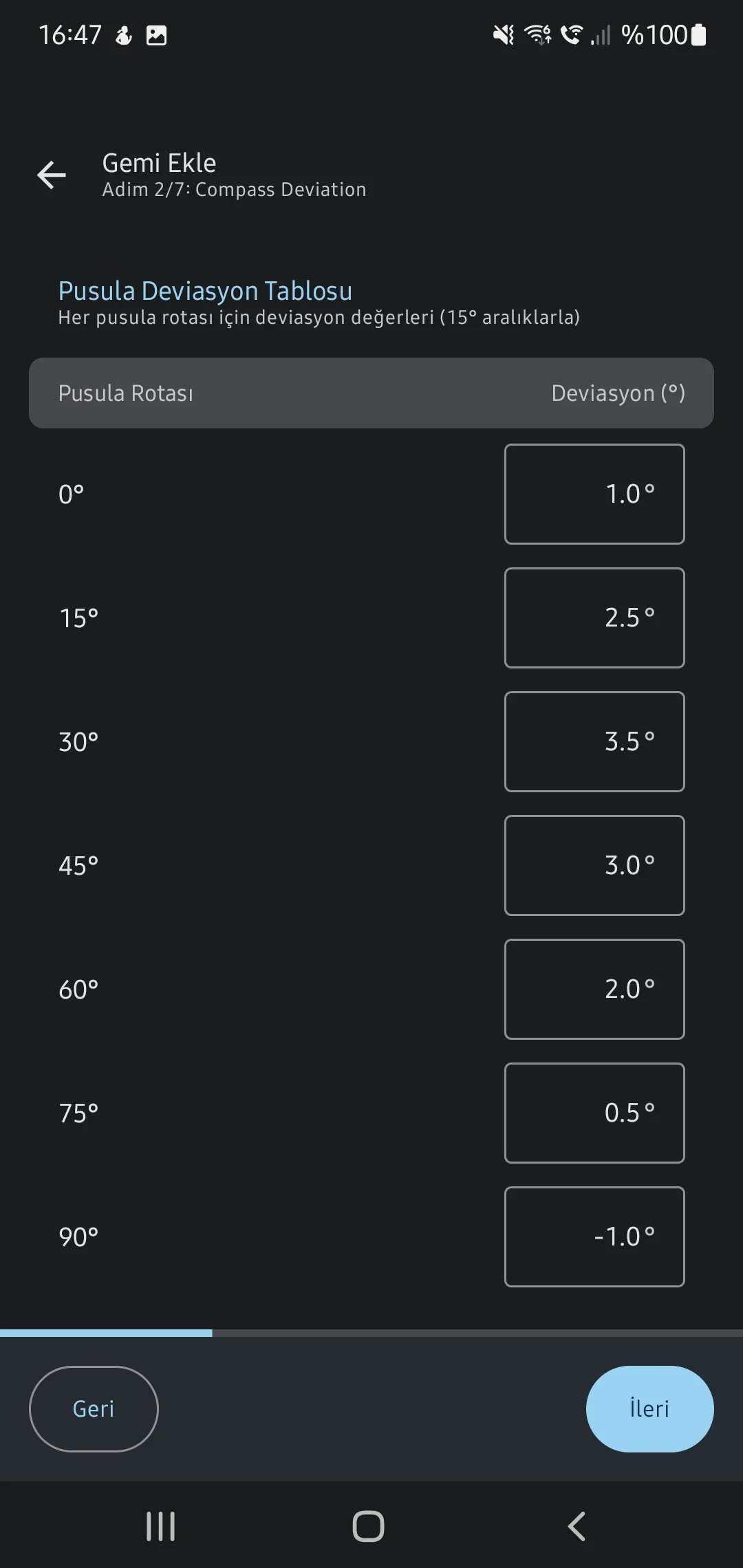The height and width of the screenshot is (1568, 743).
Task: Tap İleri to continue to next step
Action: [x=649, y=1408]
